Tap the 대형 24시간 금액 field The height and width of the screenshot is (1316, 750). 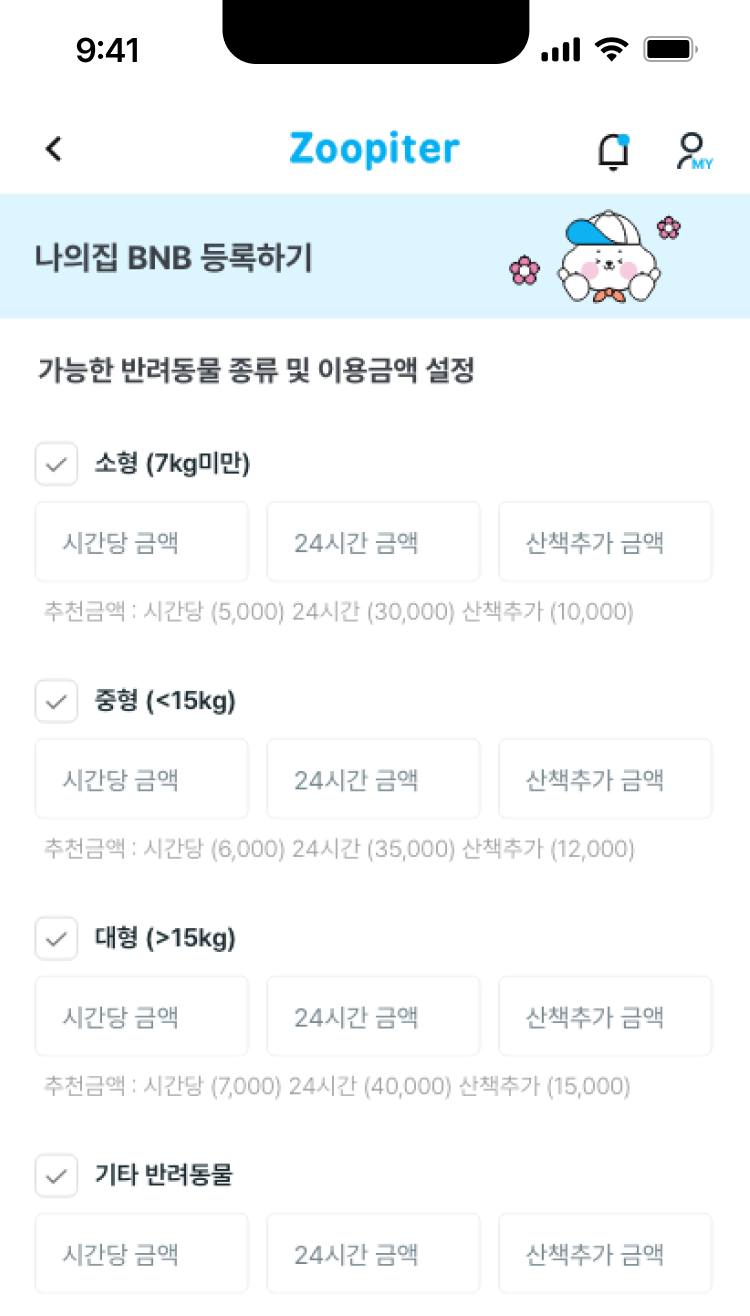(x=373, y=1016)
